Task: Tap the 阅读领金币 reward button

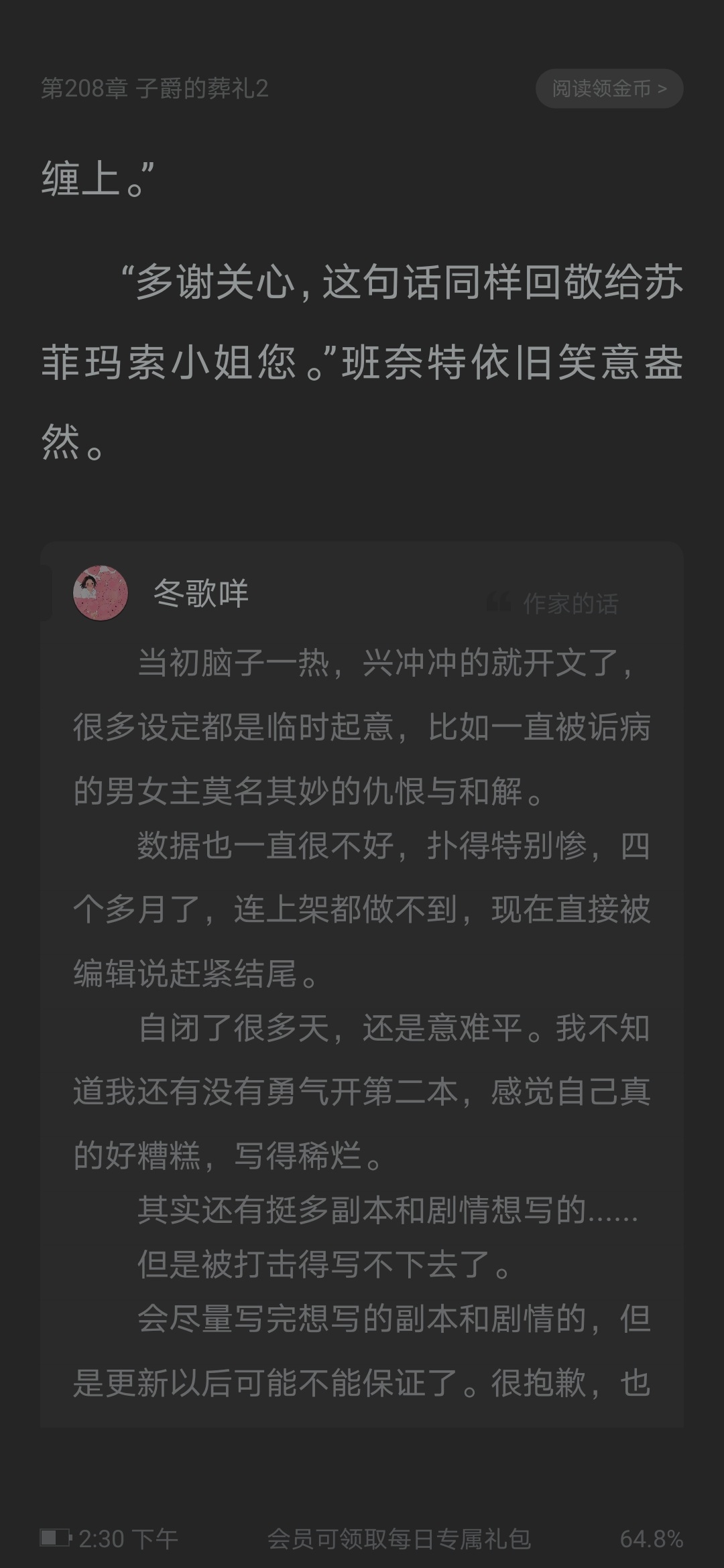Action: (x=609, y=88)
